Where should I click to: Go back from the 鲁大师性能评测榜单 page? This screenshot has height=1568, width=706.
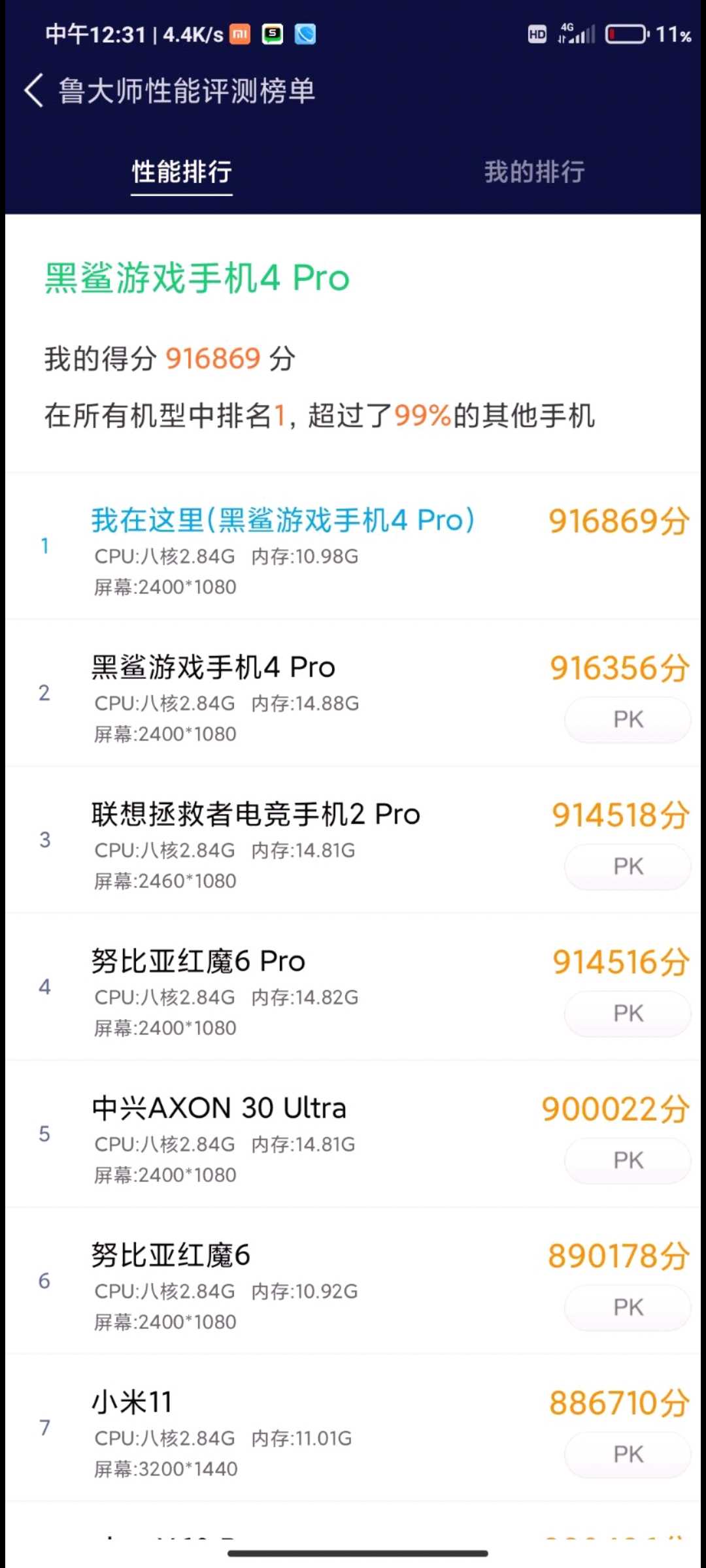coord(34,90)
